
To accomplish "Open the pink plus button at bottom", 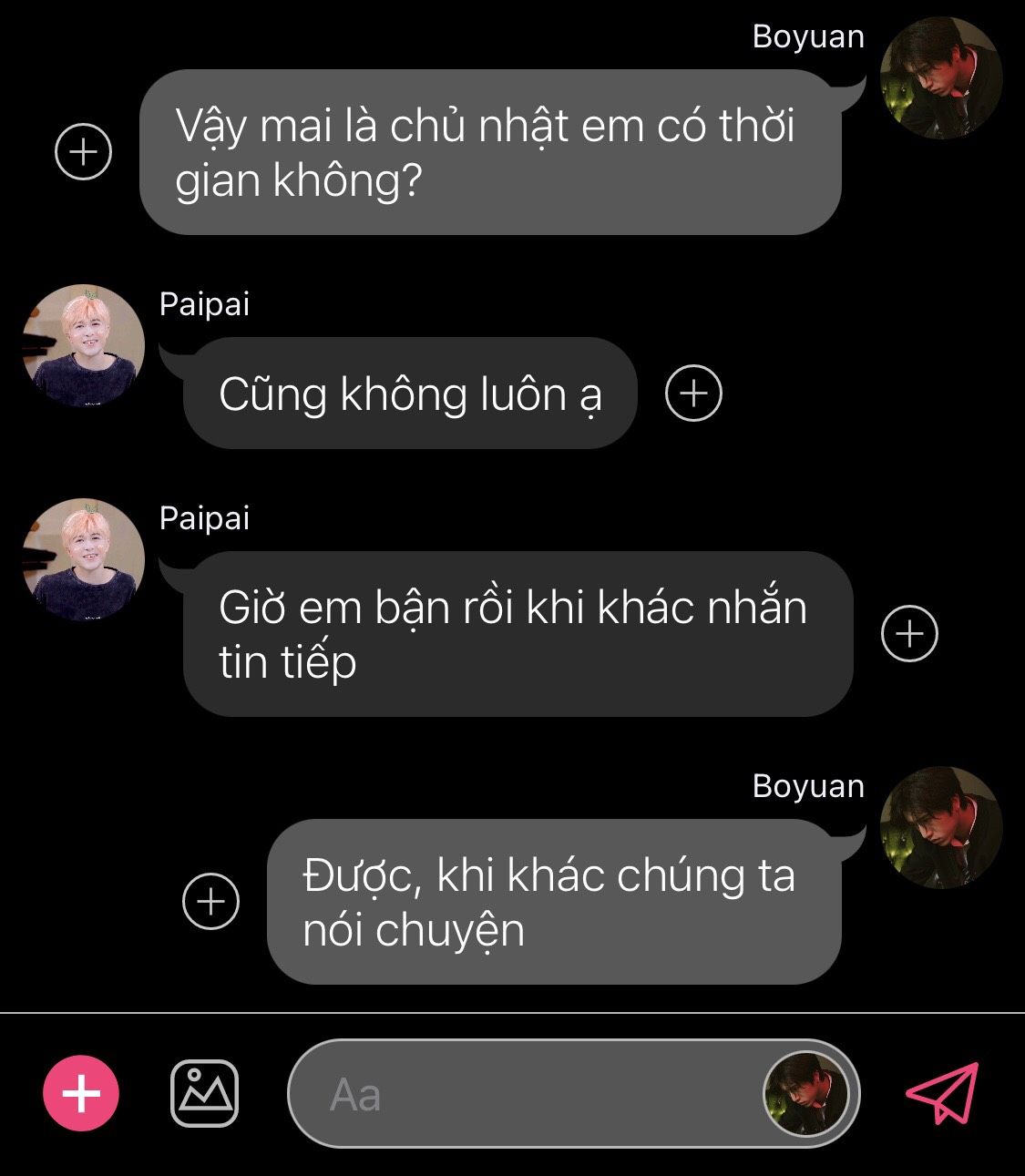I will pyautogui.click(x=81, y=1093).
